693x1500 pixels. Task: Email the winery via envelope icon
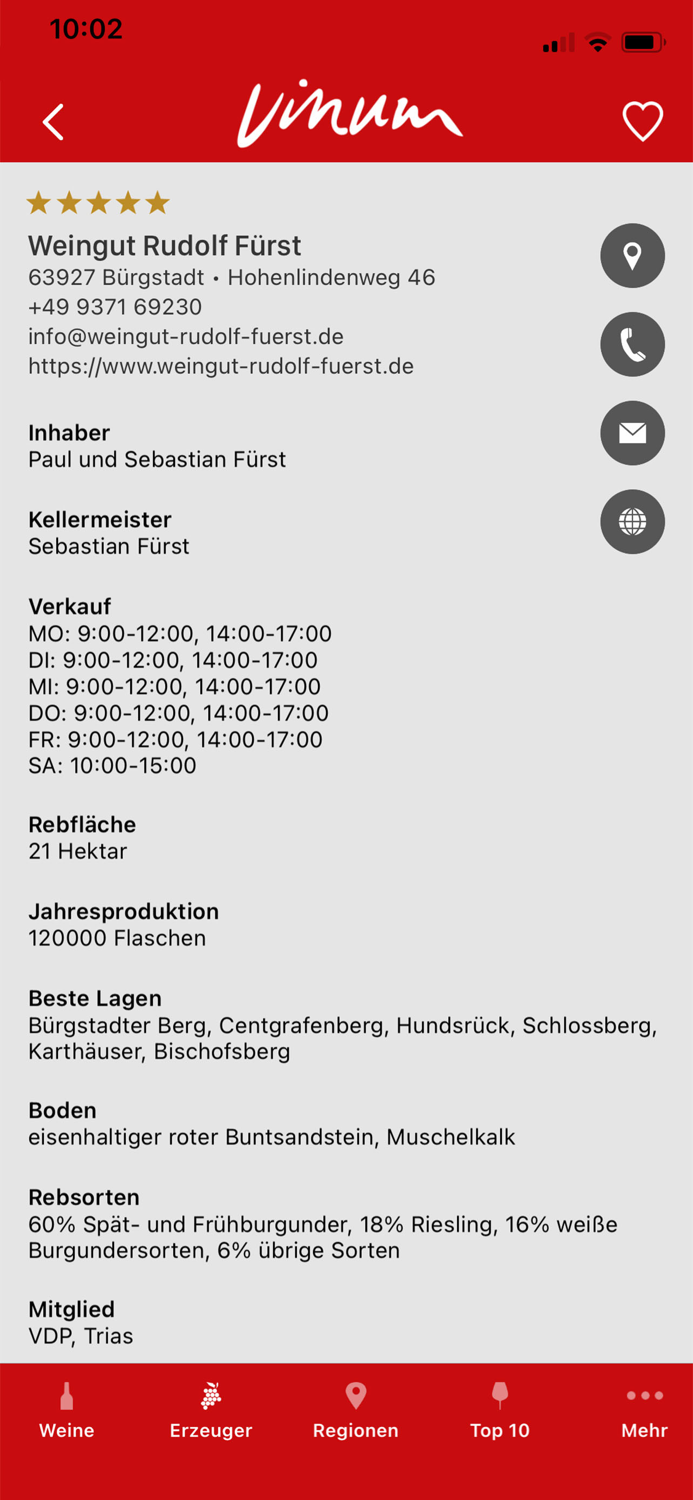tap(632, 433)
